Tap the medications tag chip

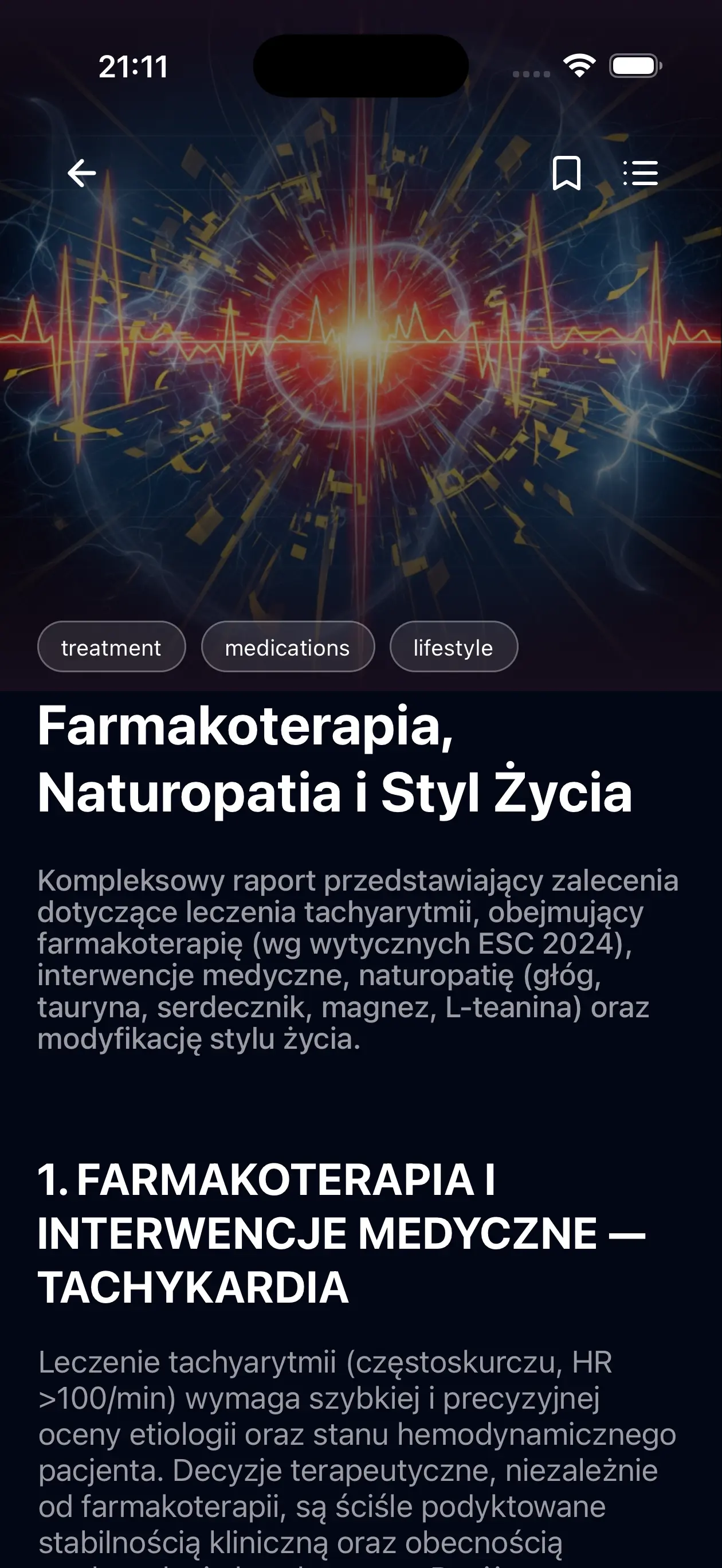pos(287,647)
